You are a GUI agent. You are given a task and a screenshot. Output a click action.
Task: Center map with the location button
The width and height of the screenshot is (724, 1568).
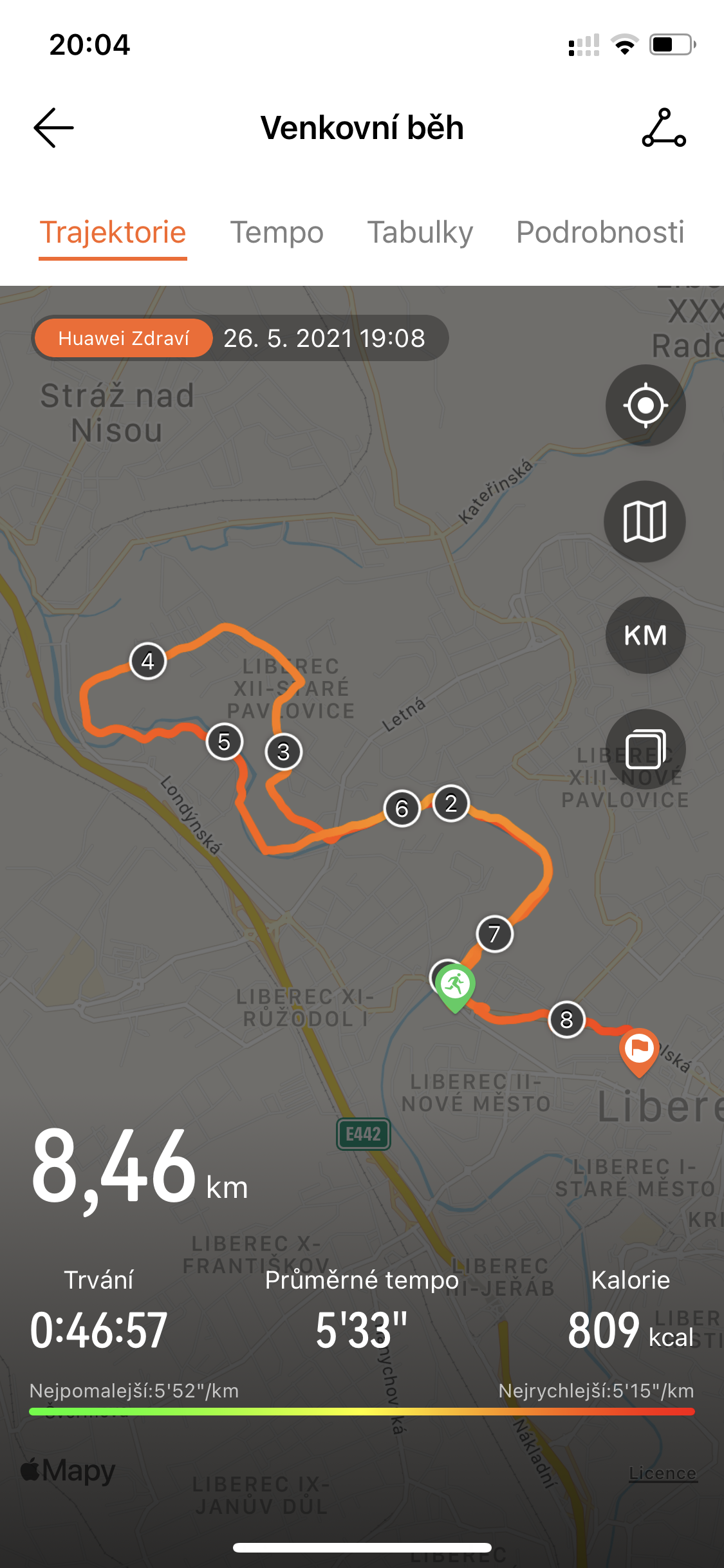tap(645, 406)
